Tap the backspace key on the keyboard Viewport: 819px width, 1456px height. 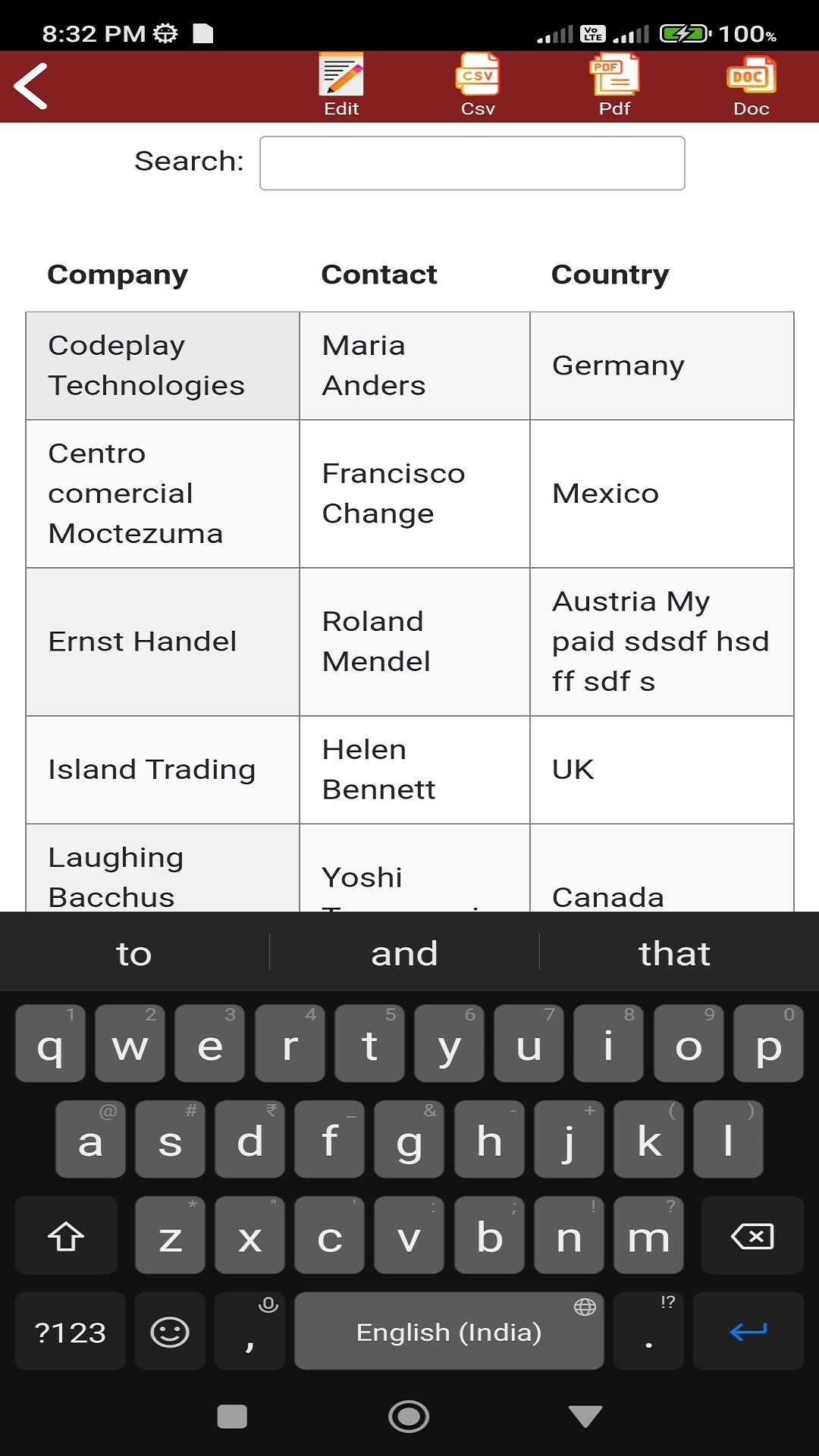pos(752,1236)
